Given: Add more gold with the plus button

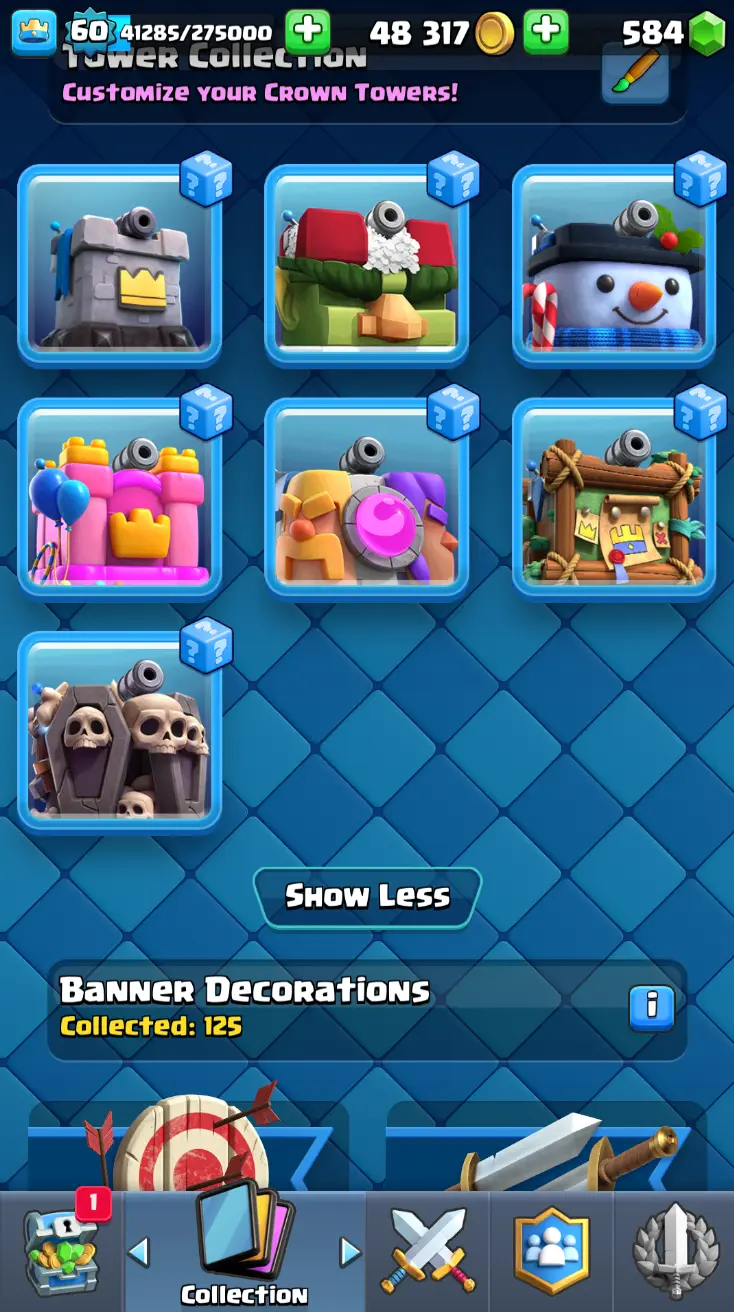Looking at the screenshot, I should coord(546,33).
